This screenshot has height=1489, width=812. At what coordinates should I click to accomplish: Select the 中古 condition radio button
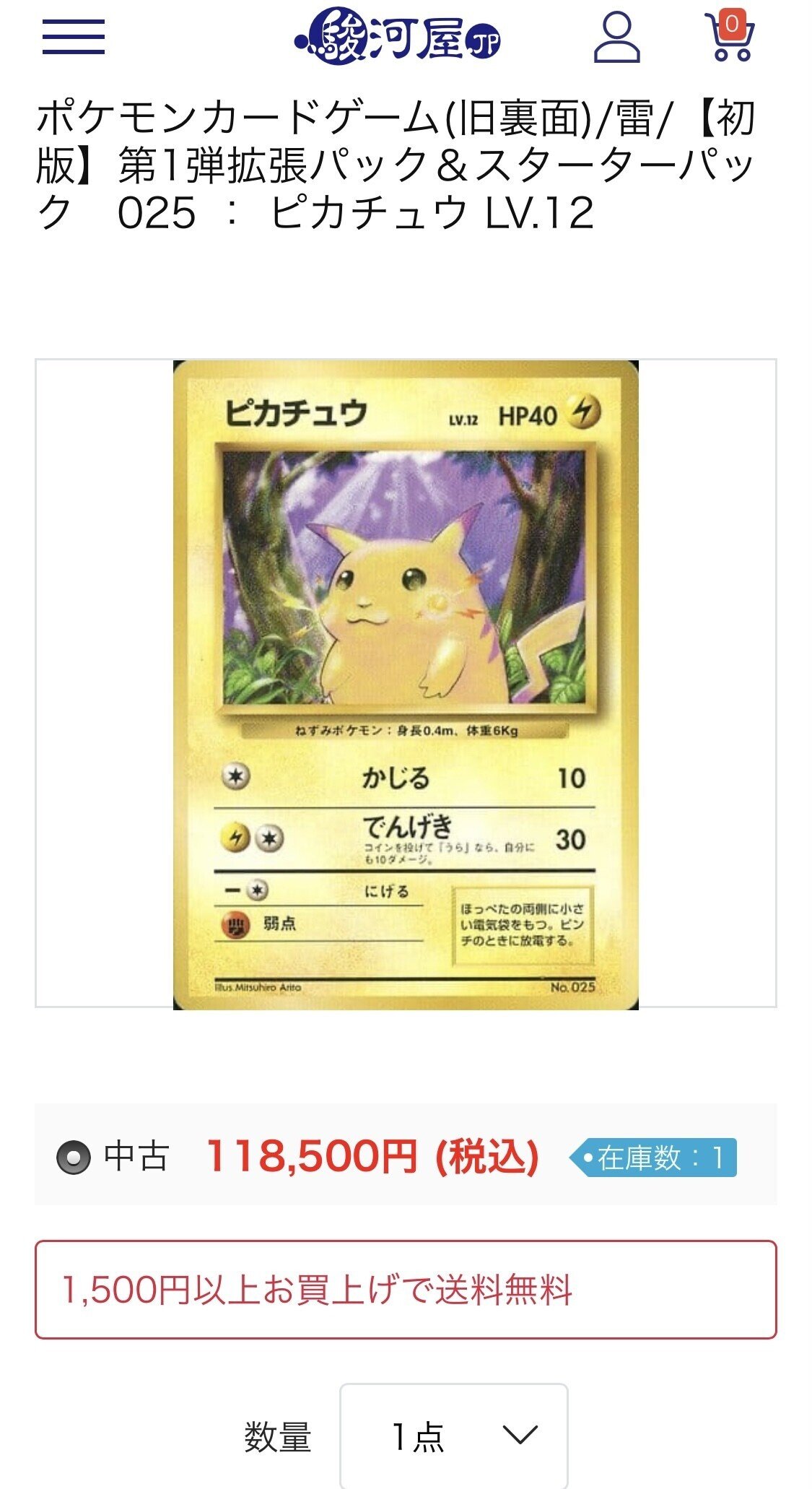pyautogui.click(x=74, y=1158)
